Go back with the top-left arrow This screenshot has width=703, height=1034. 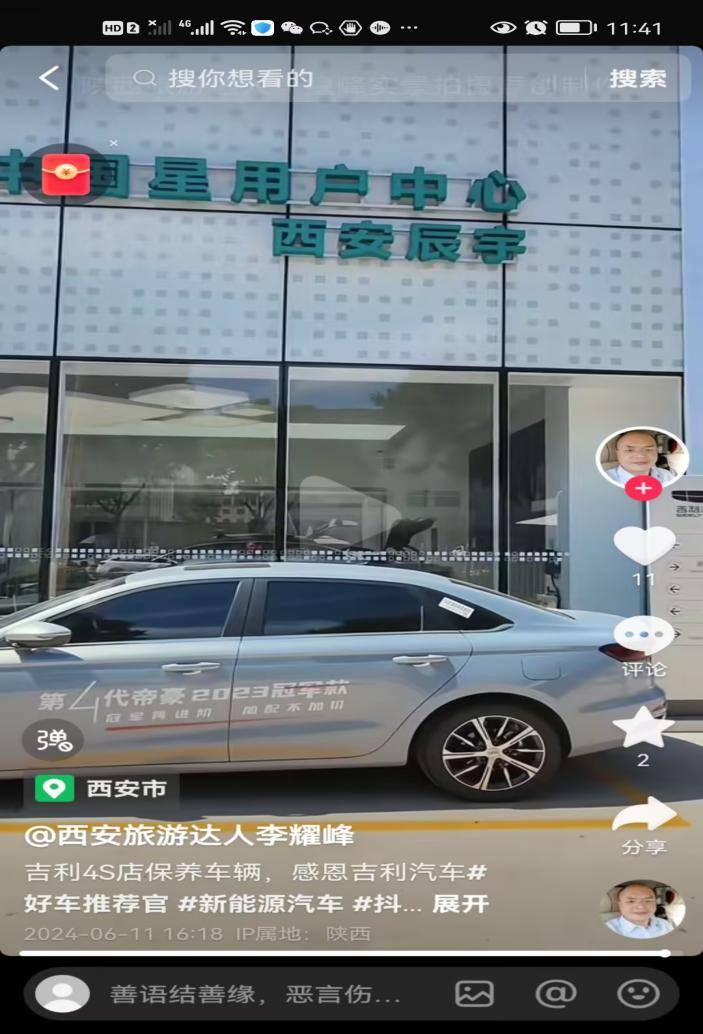pos(48,78)
